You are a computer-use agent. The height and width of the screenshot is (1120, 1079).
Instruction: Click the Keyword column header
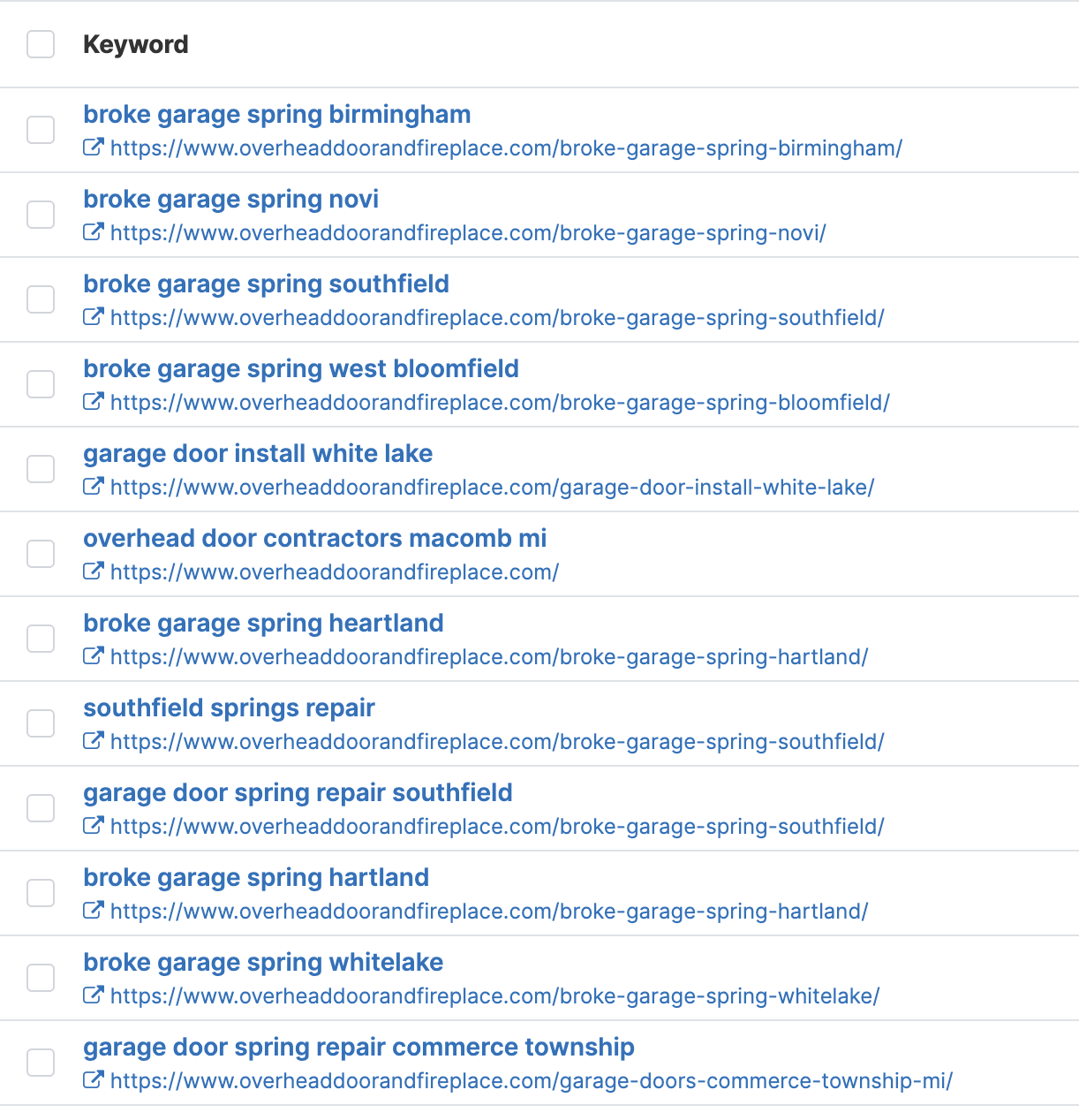[135, 43]
